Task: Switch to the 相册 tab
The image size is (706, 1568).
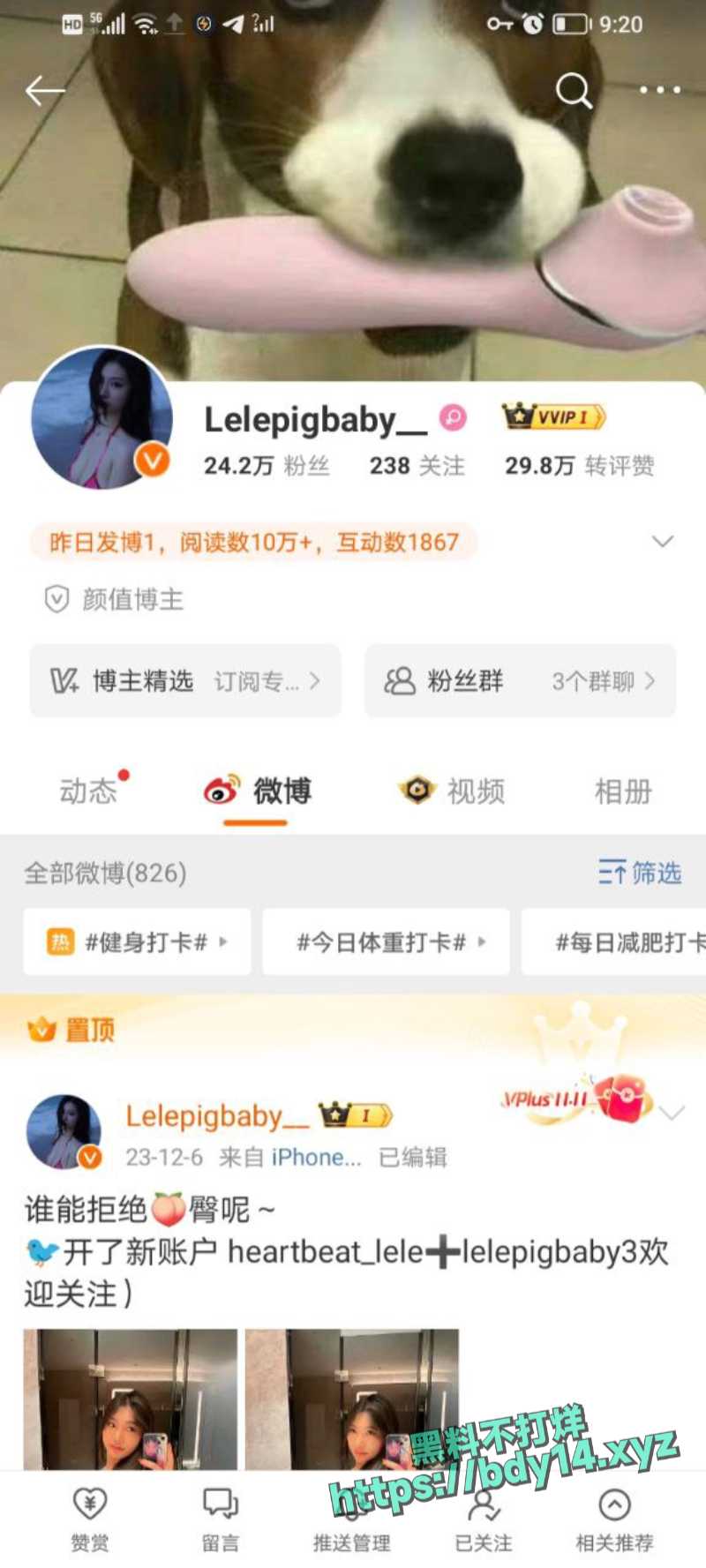Action: pos(623,791)
